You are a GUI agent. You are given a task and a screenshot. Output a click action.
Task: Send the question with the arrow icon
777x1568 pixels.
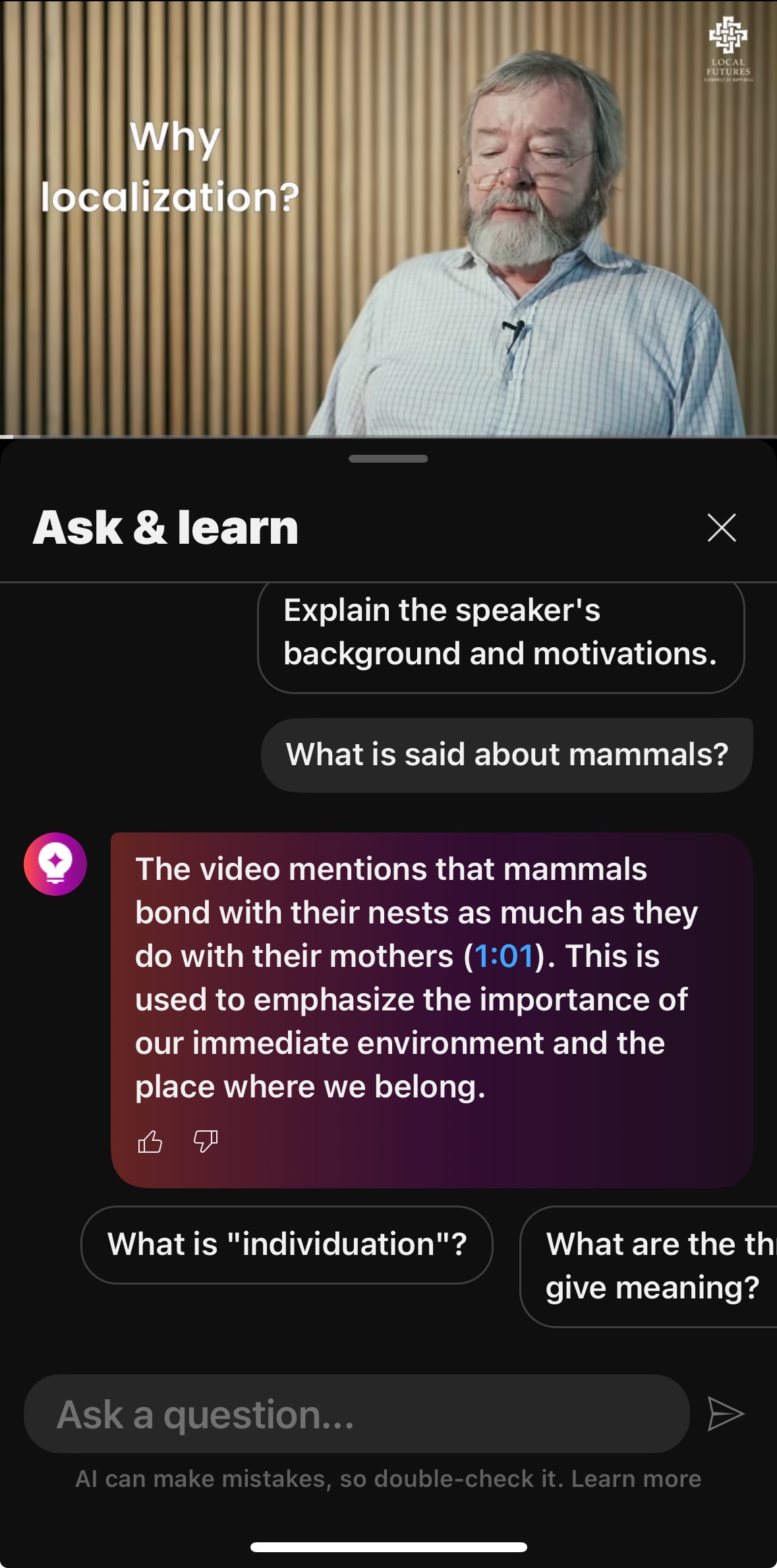pos(726,1414)
